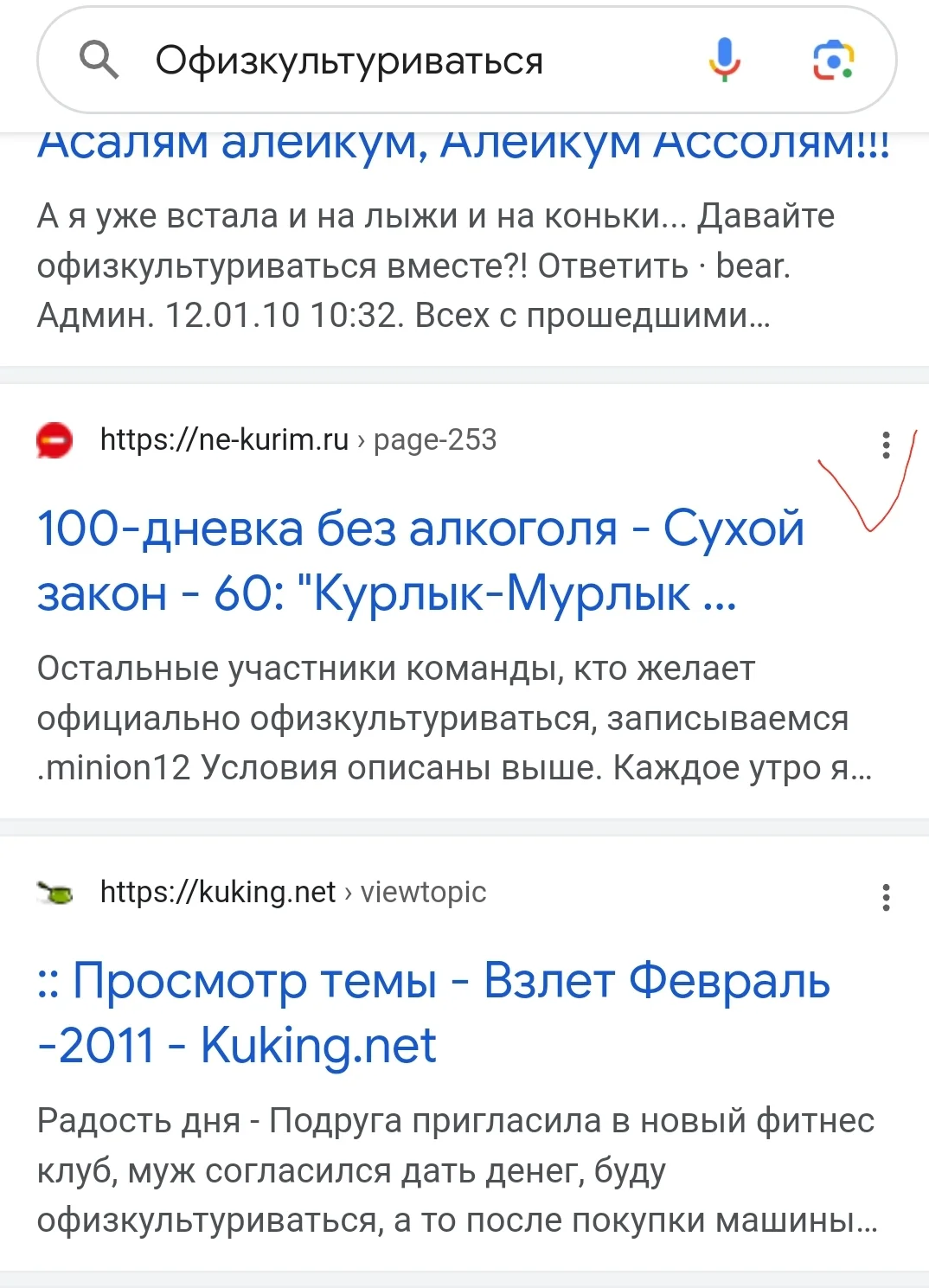Click the https://kuking.net breadcrumb text

tap(217, 893)
